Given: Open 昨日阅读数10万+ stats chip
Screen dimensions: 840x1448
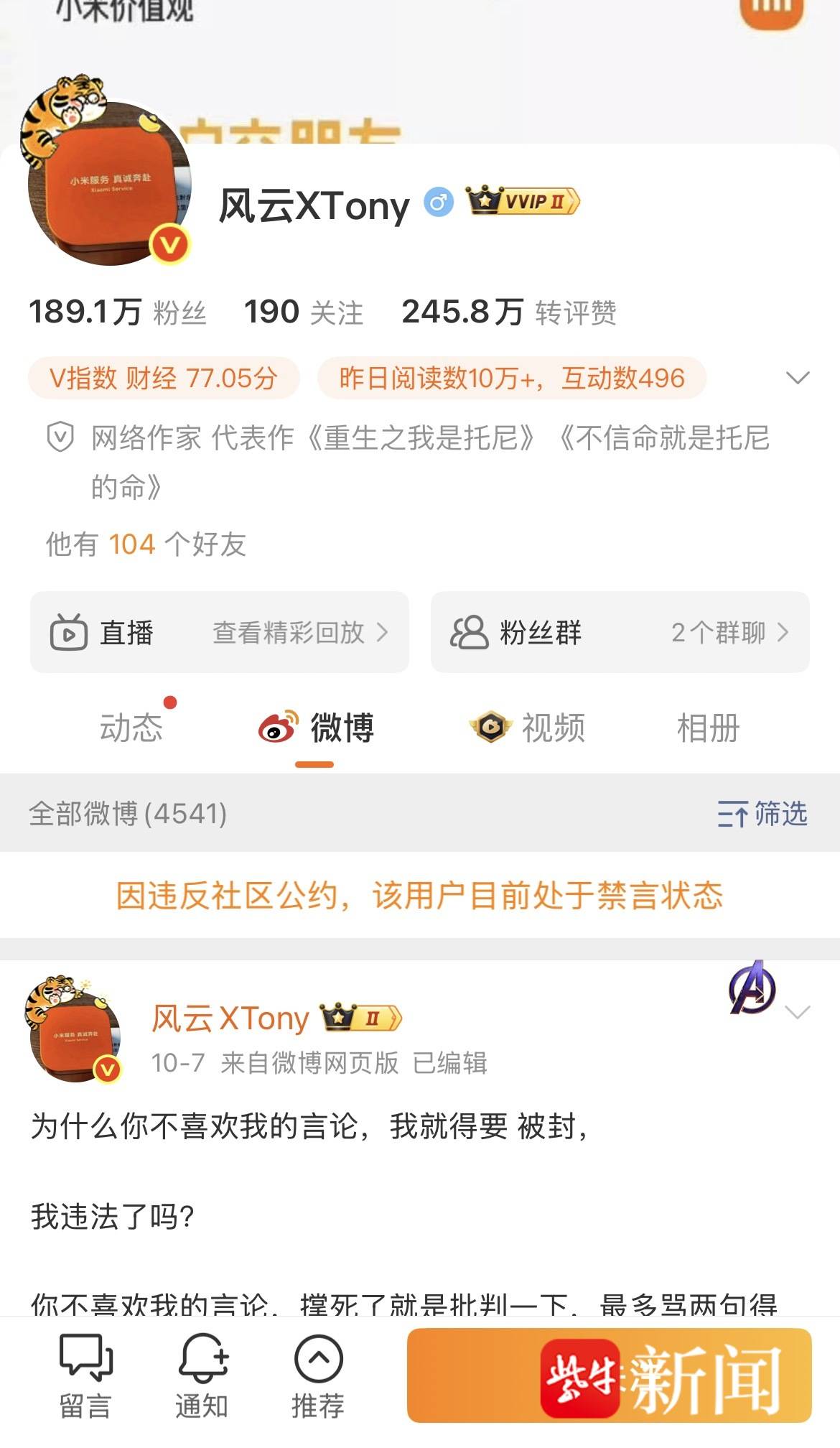Looking at the screenshot, I should point(511,378).
